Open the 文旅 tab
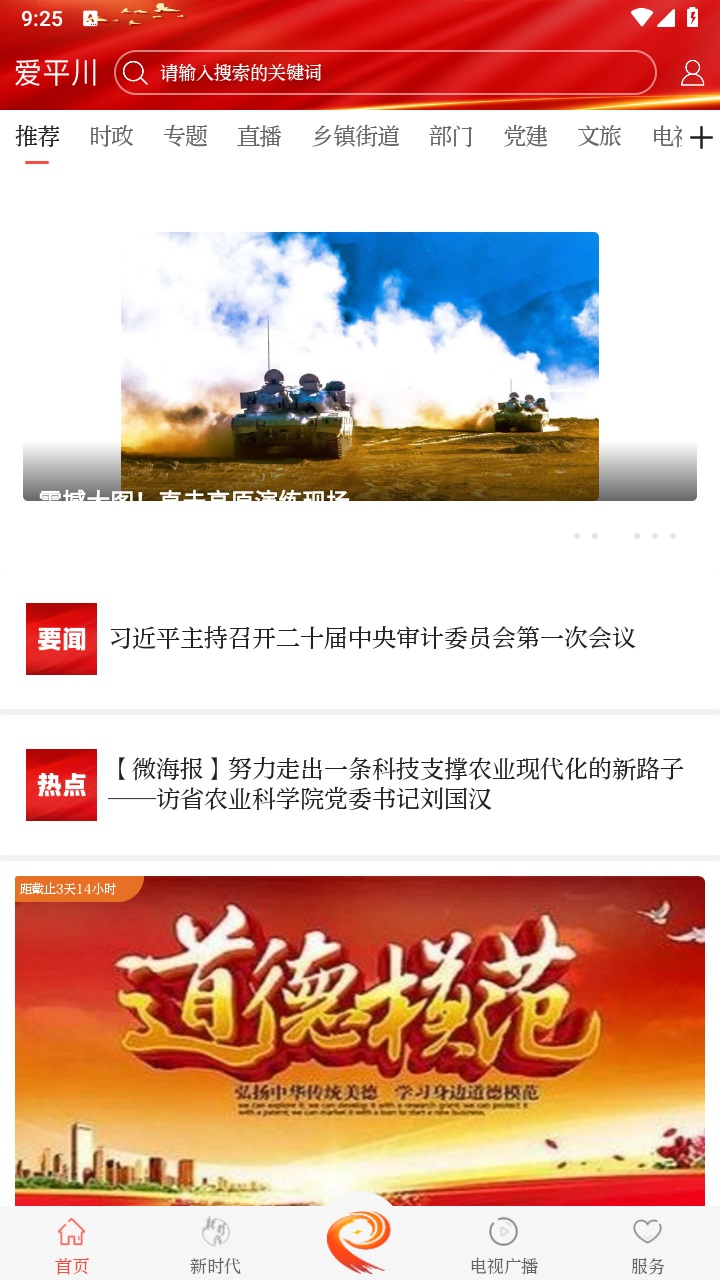The image size is (720, 1280). point(599,137)
